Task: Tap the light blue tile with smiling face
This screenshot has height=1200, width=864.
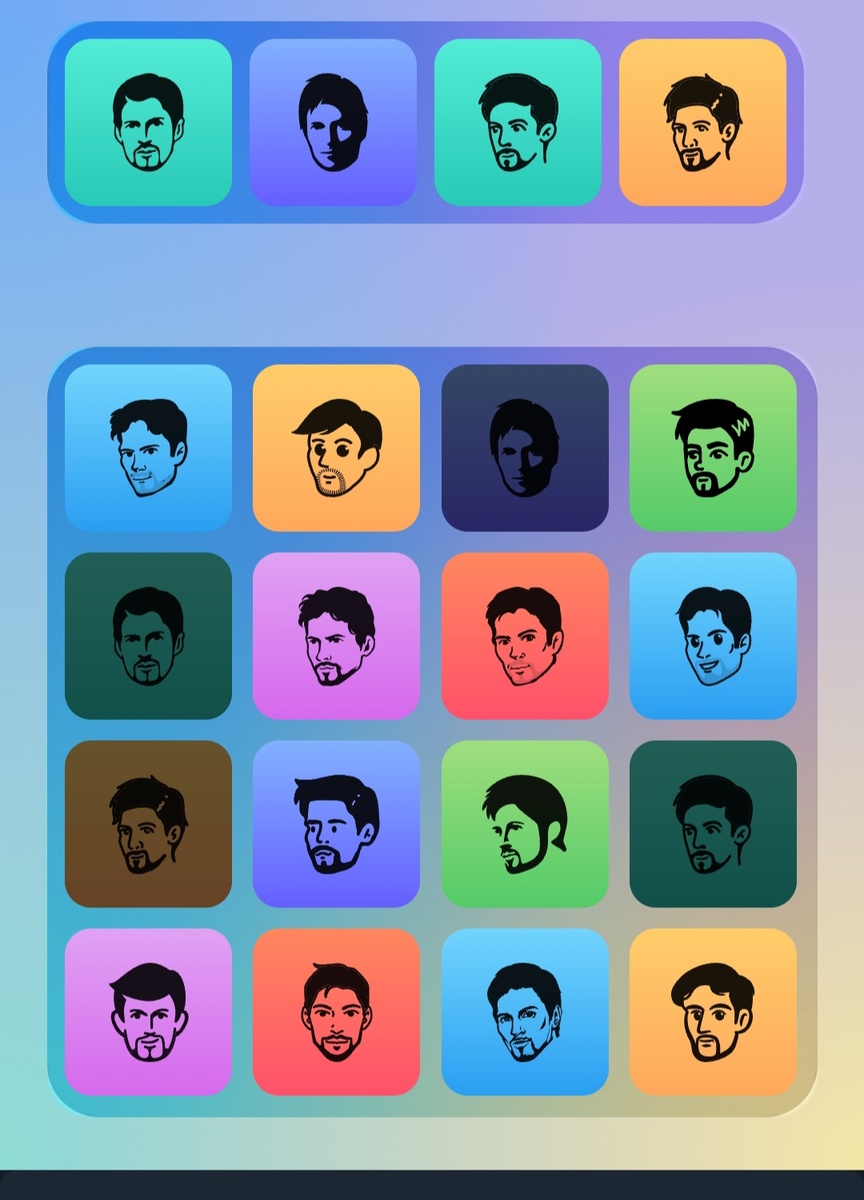Action: click(713, 636)
